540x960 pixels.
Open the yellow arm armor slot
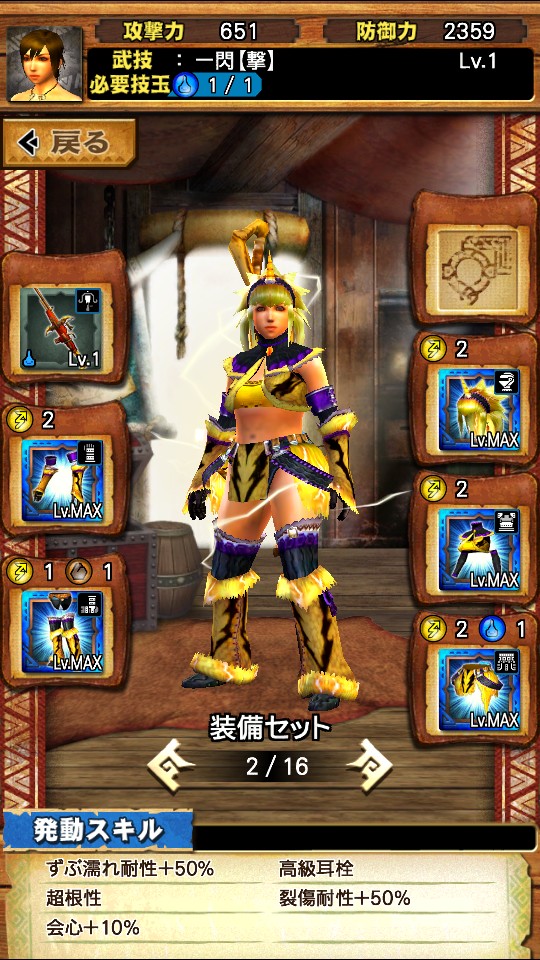click(62, 480)
